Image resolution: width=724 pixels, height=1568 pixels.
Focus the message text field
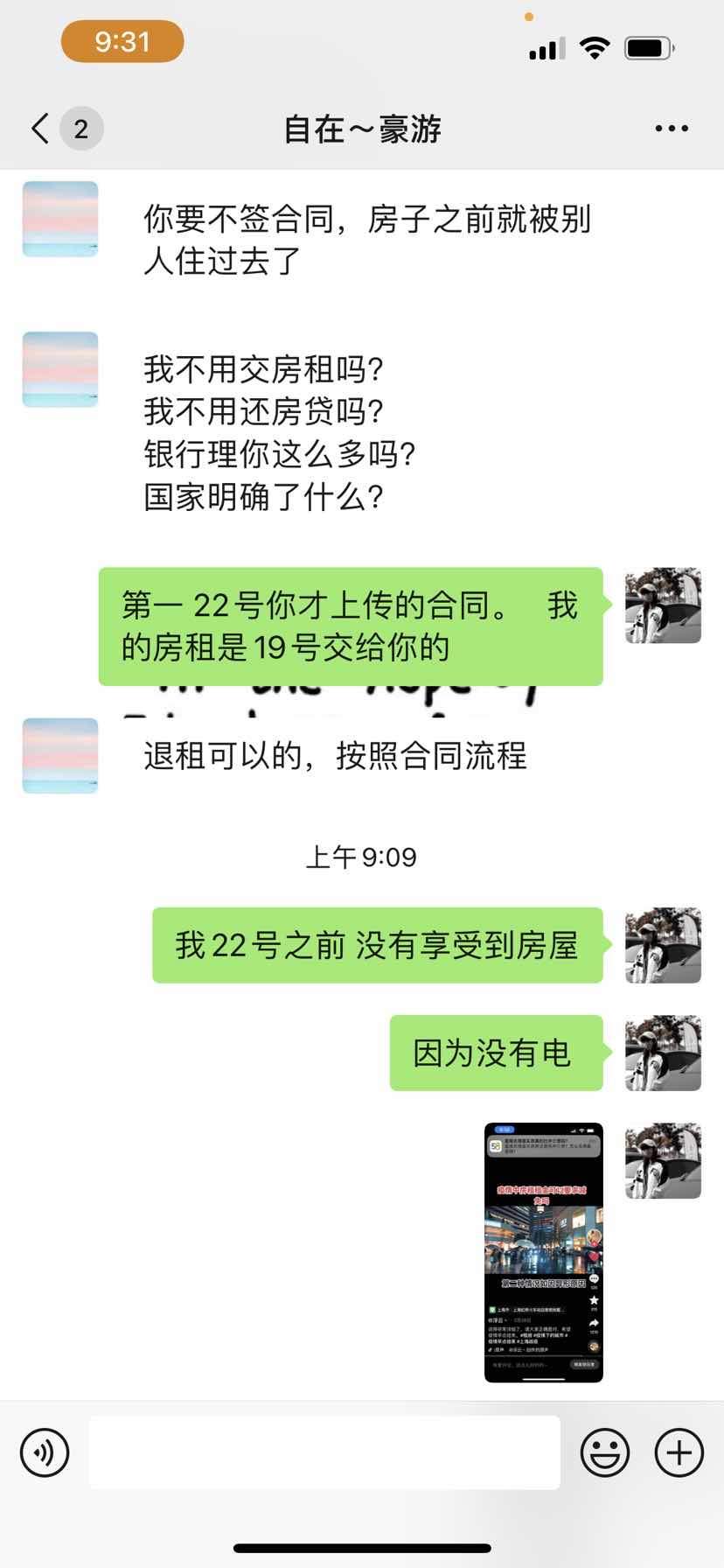tap(324, 1453)
